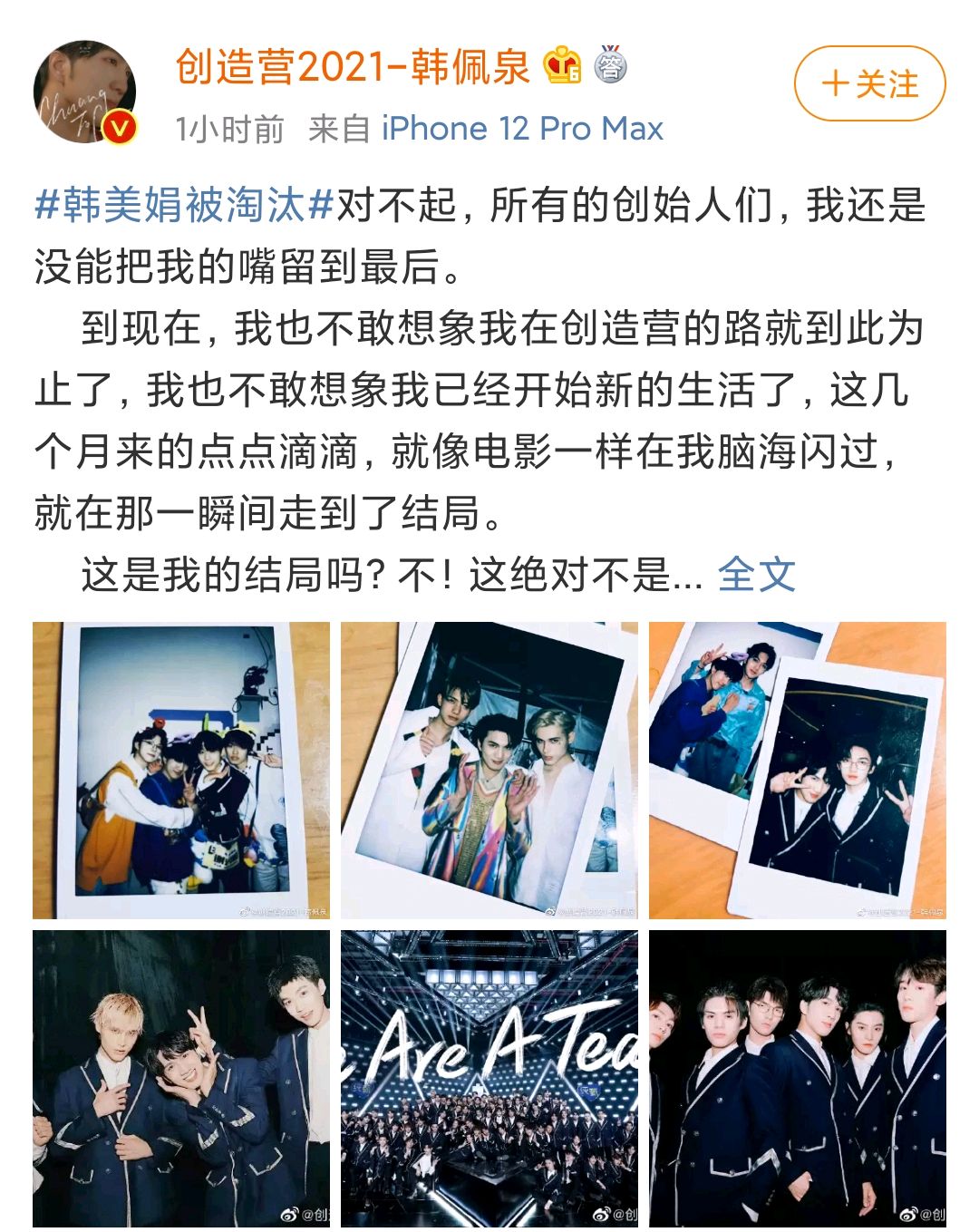Follow this account with the 关注 button
Viewport: 979px width, 1232px height.
pyautogui.click(x=869, y=84)
